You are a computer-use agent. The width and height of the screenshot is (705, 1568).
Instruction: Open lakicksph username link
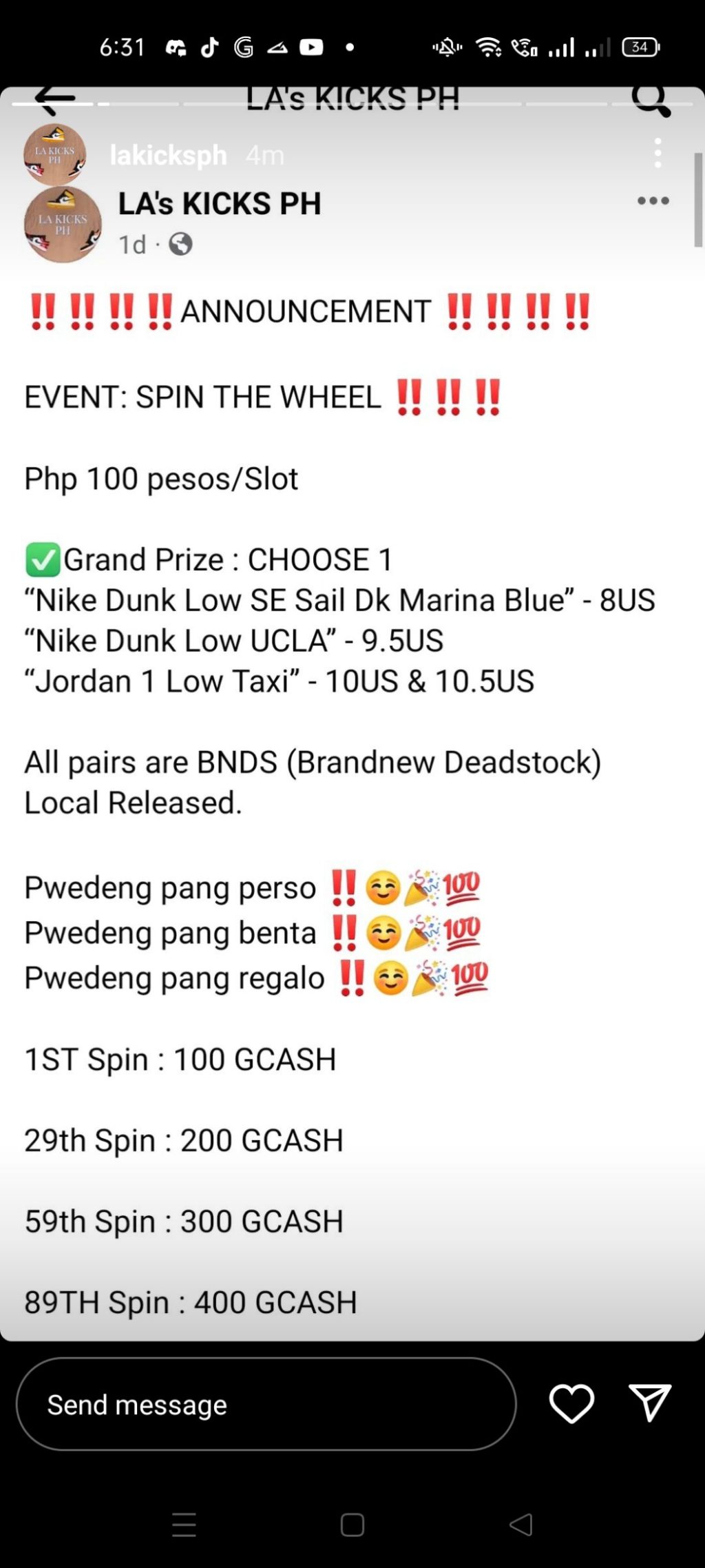click(x=168, y=155)
